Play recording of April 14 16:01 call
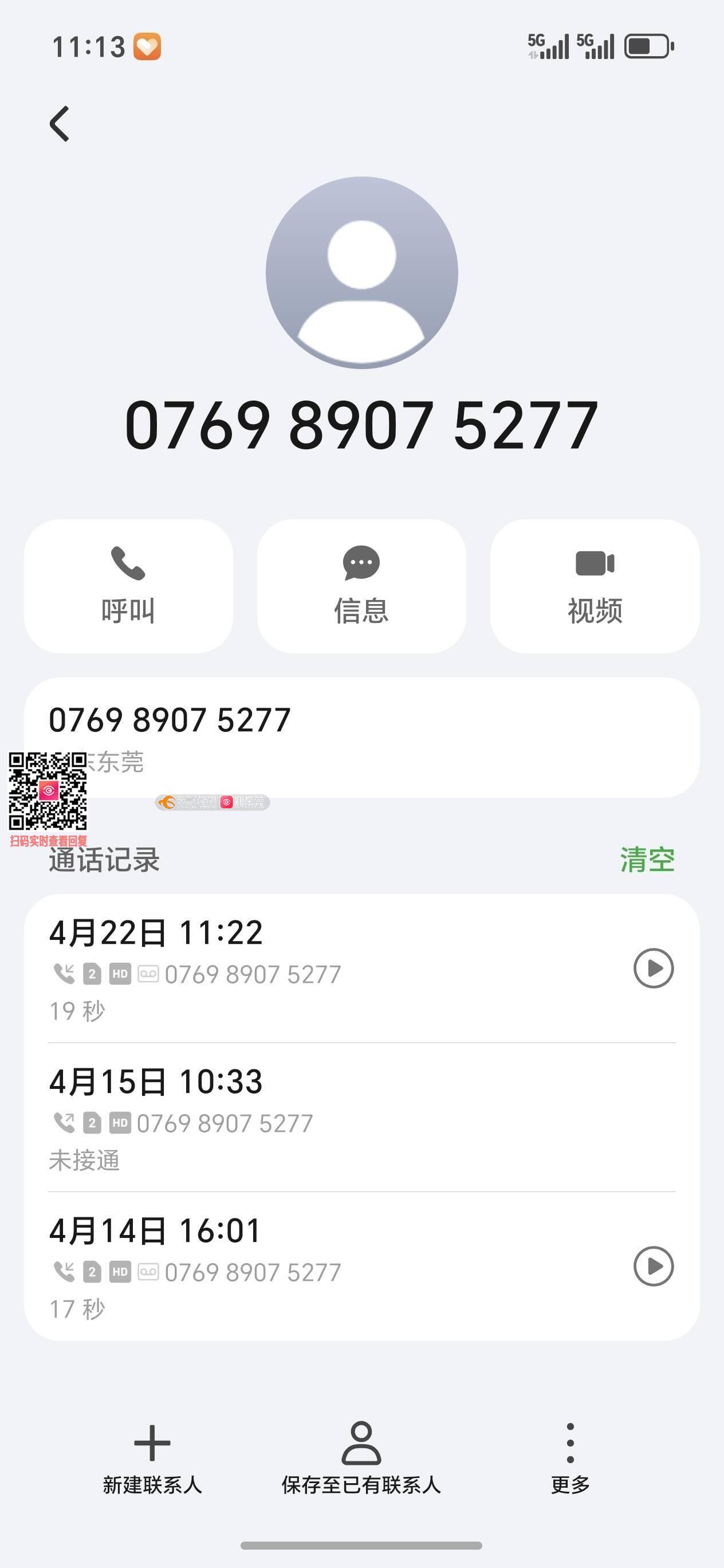Viewport: 724px width, 1568px height. (x=654, y=1266)
